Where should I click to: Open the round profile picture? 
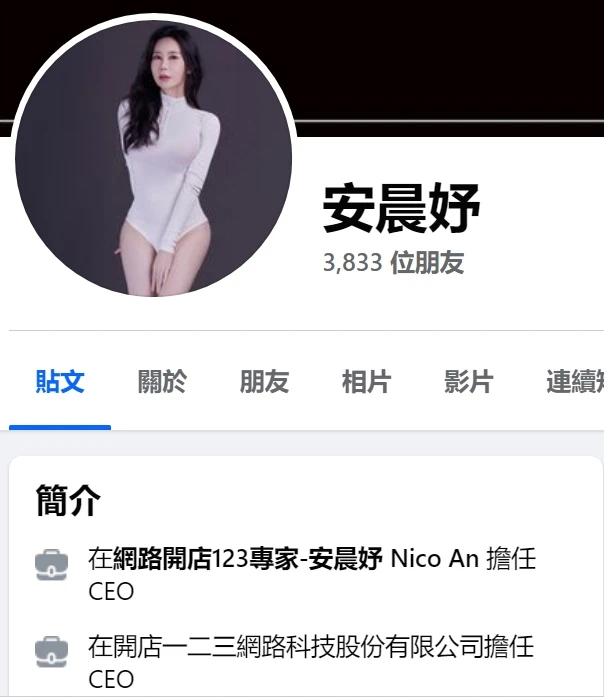(153, 157)
